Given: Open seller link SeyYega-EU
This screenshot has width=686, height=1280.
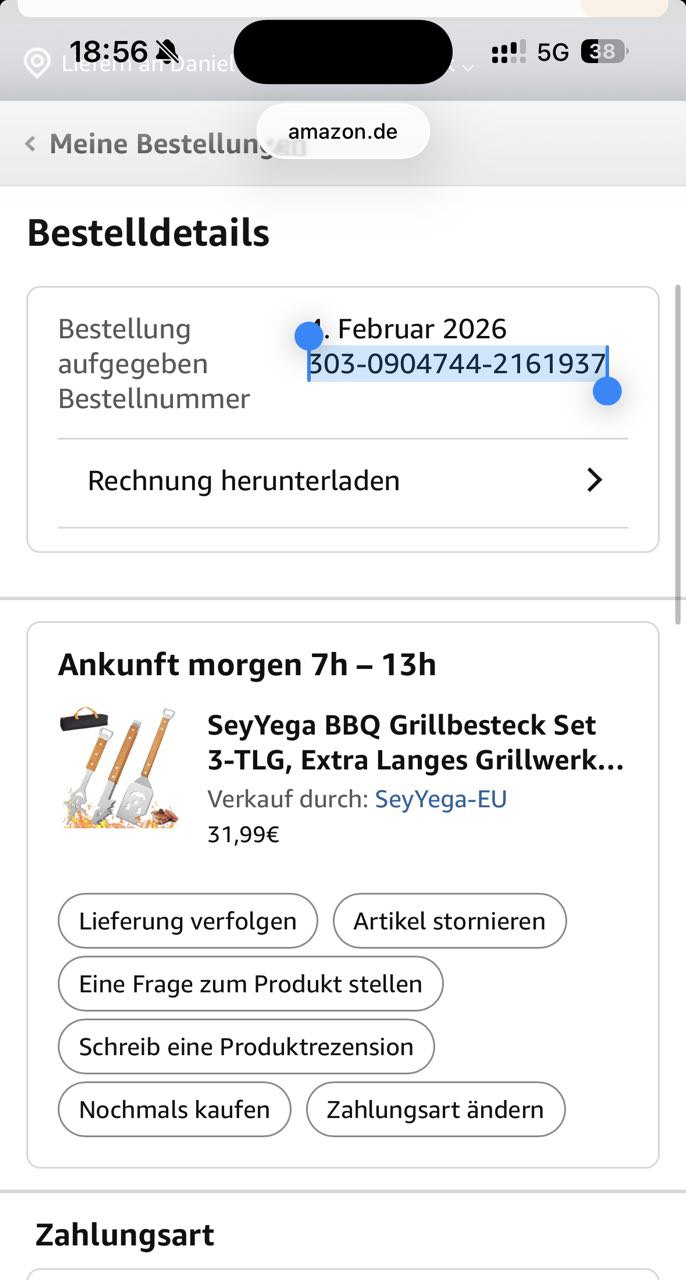Looking at the screenshot, I should tap(440, 799).
